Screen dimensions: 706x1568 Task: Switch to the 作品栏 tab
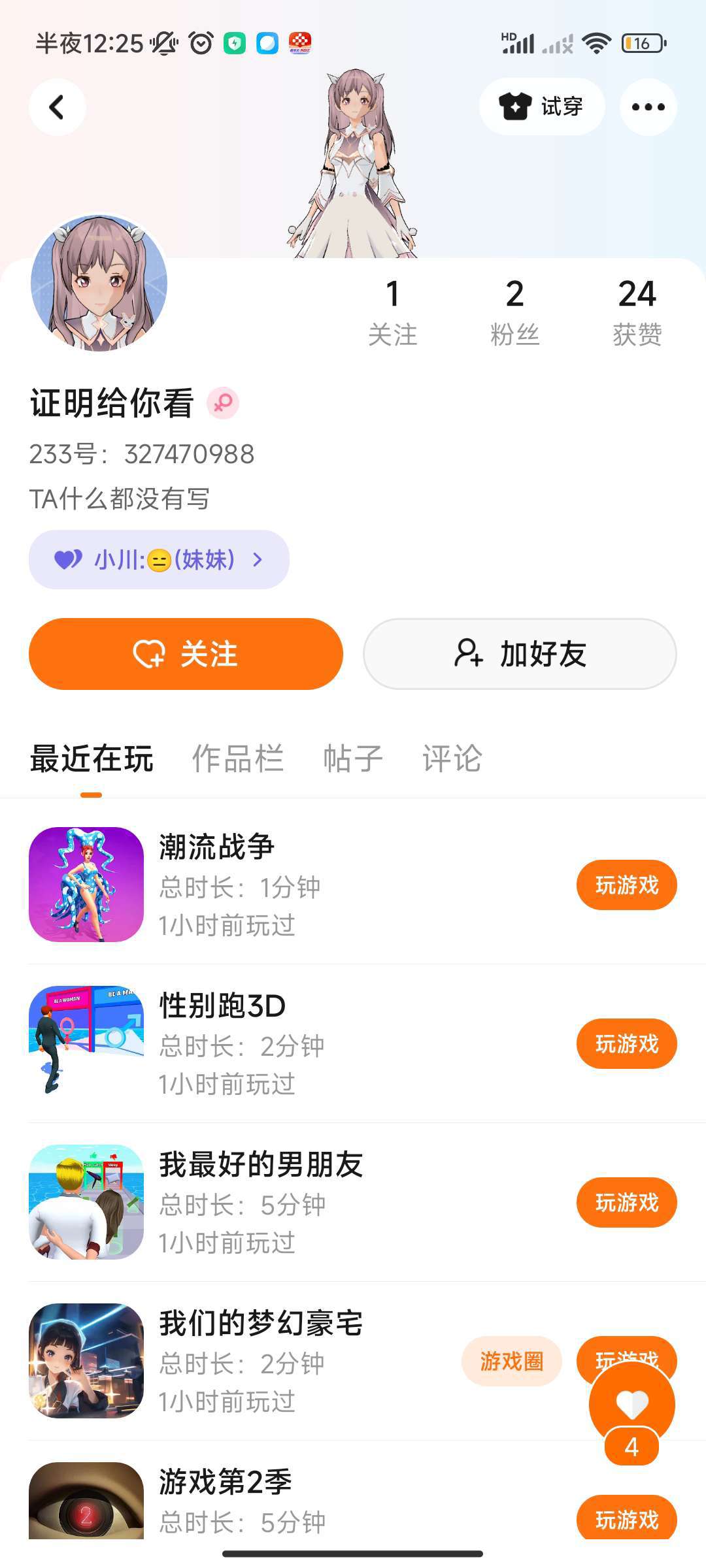click(x=238, y=759)
